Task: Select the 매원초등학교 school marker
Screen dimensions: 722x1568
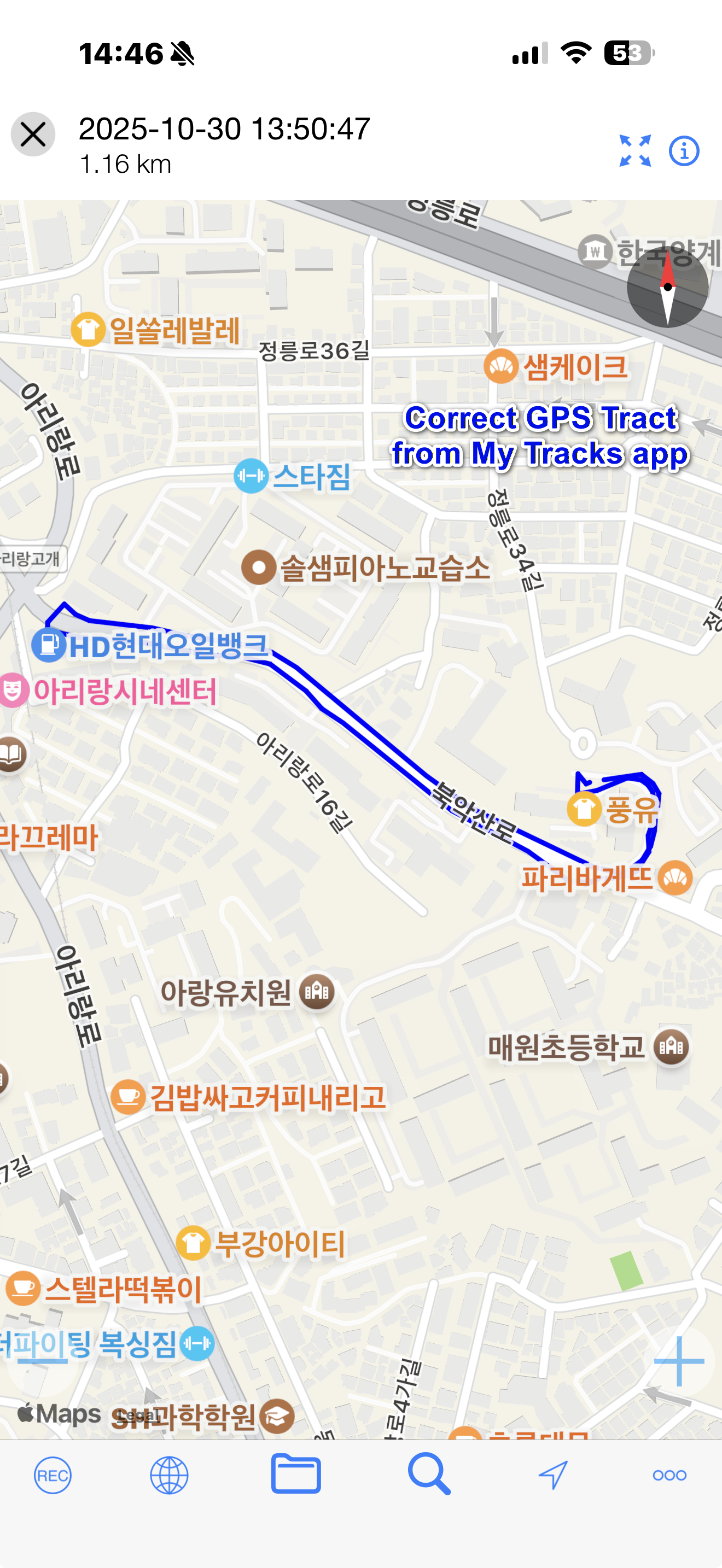Action: 671,1047
